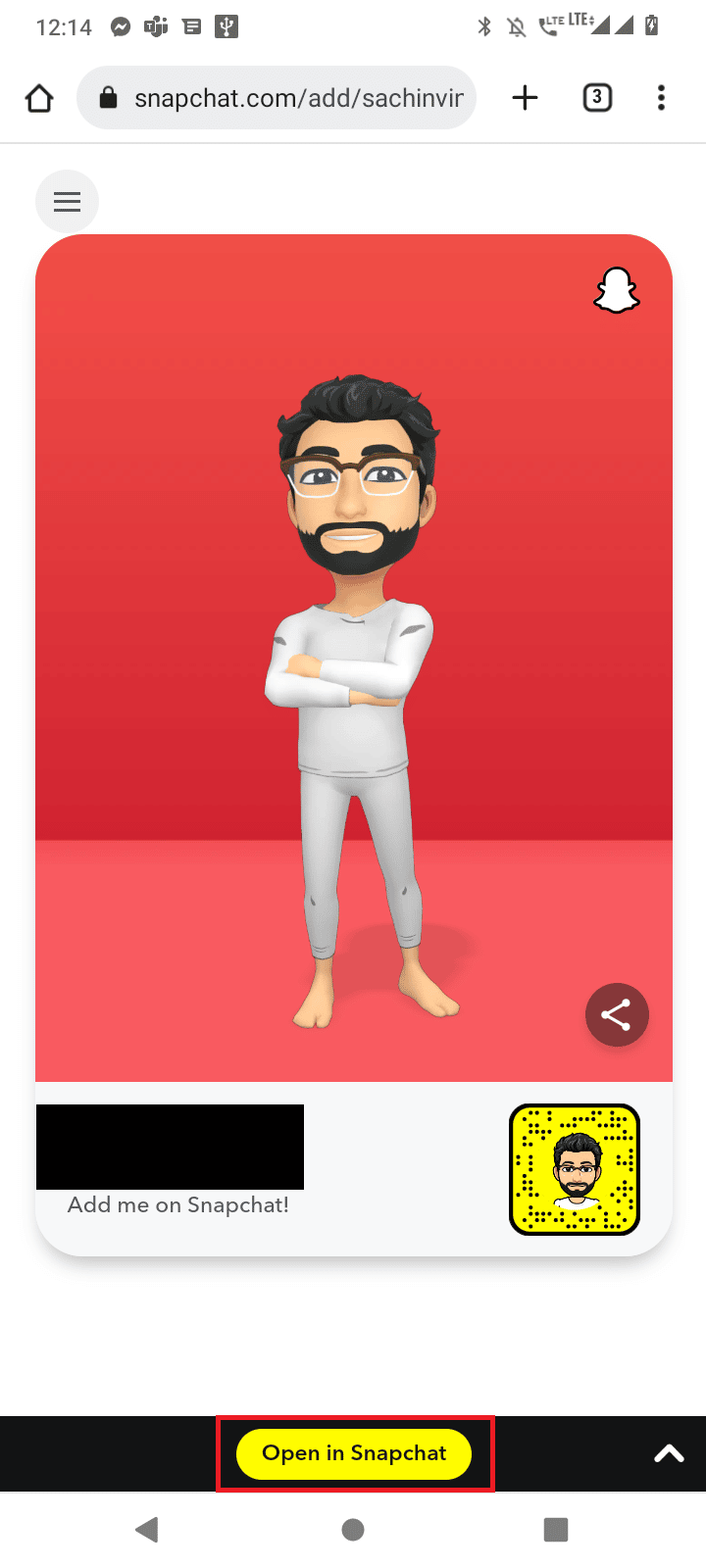This screenshot has width=706, height=1568.
Task: Go back using system navigation
Action: tap(147, 1530)
